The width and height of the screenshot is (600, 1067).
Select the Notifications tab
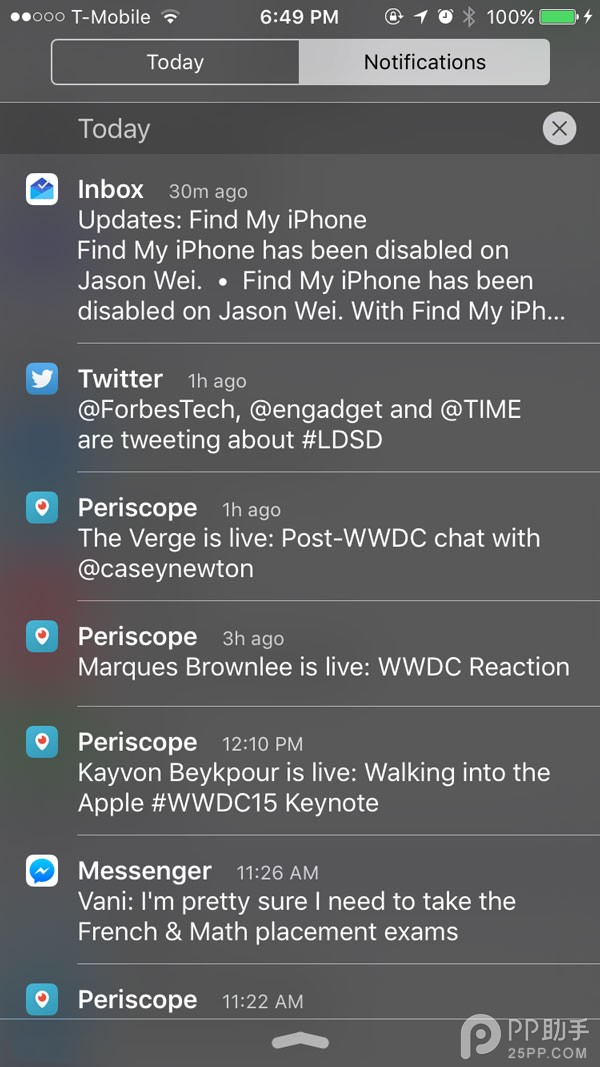pyautogui.click(x=424, y=62)
